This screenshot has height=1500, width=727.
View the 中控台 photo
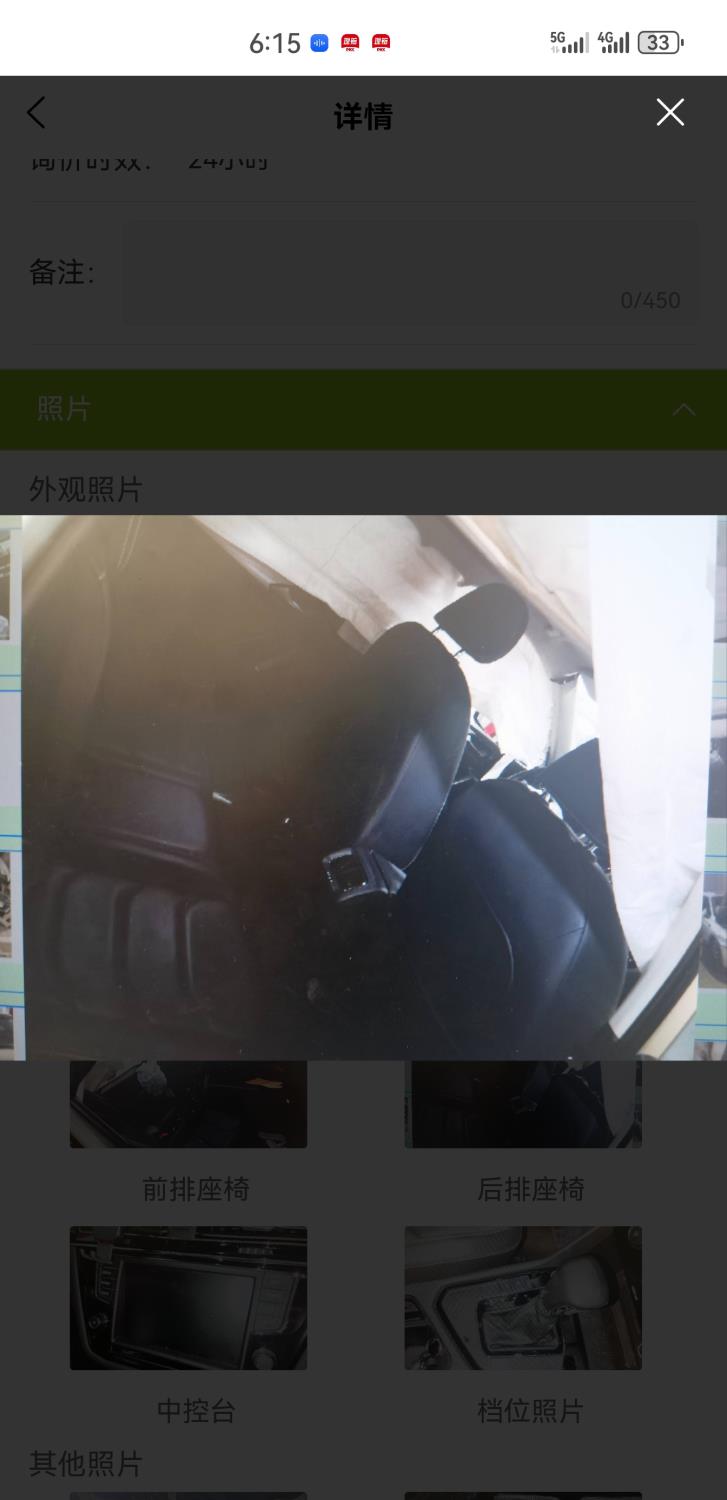pyautogui.click(x=188, y=1297)
